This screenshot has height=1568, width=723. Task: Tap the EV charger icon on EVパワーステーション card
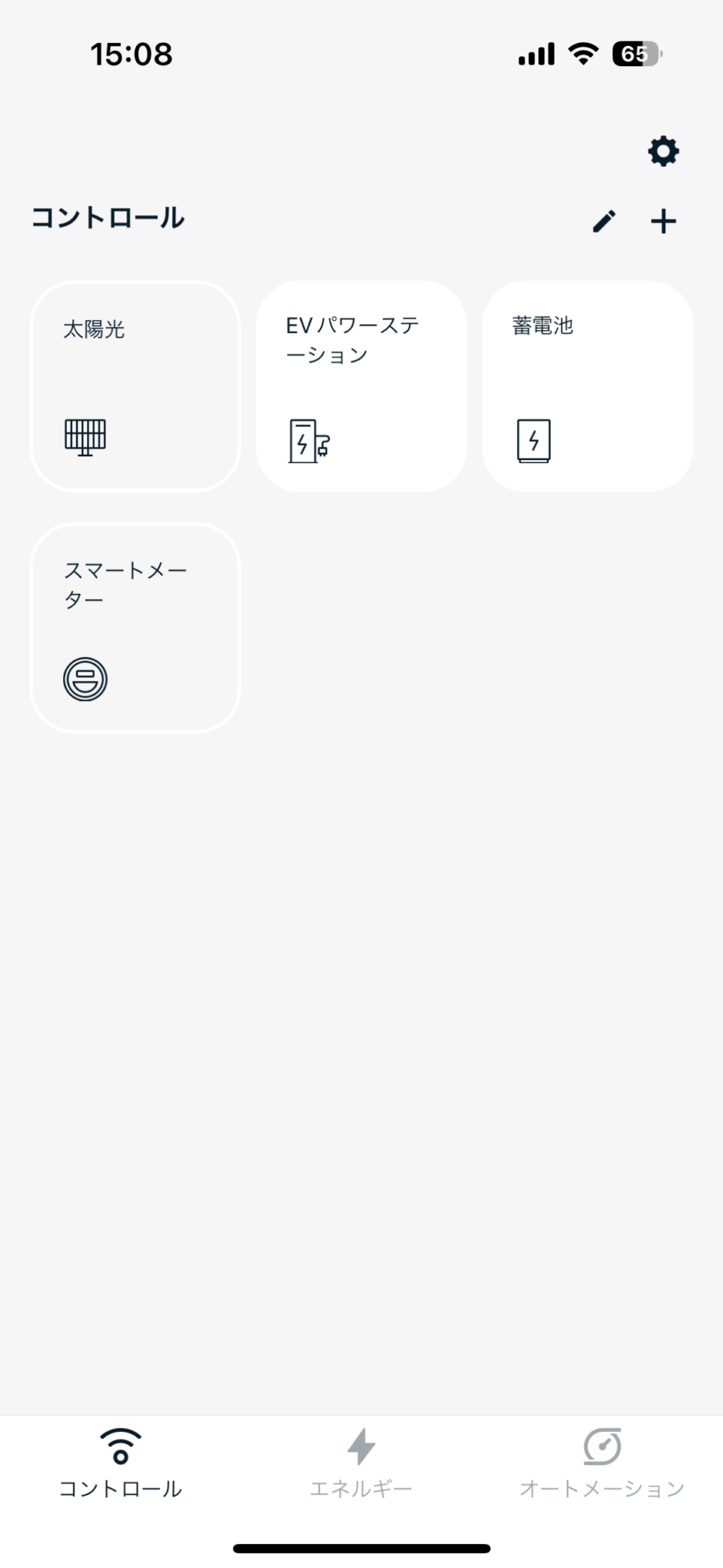(307, 441)
